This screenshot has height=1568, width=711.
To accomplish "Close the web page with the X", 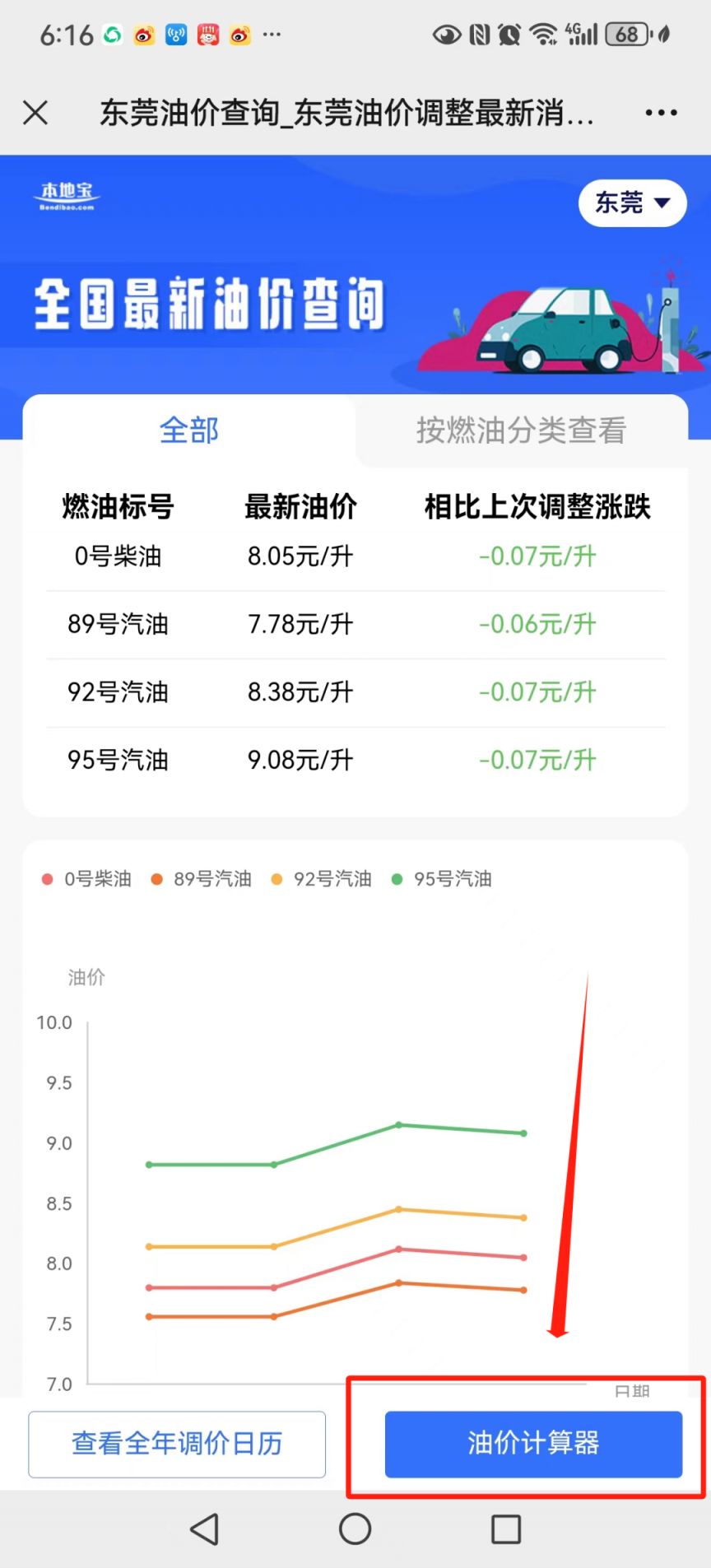I will (x=35, y=112).
